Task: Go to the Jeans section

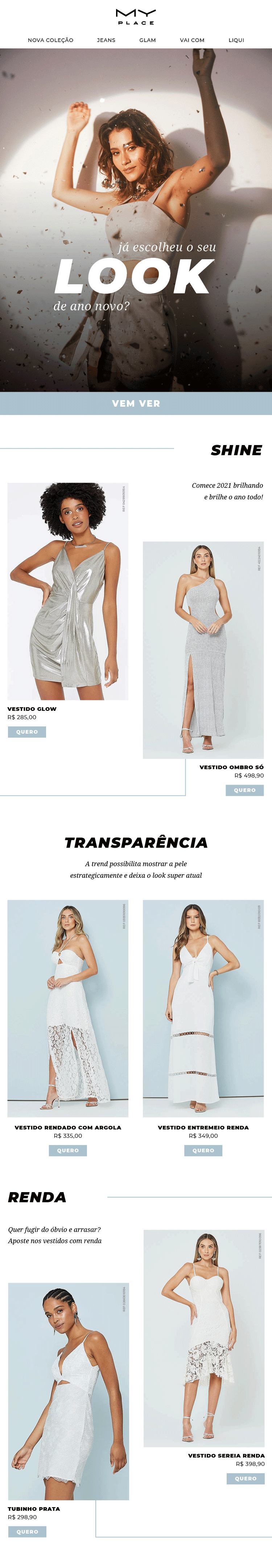Action: tap(106, 40)
